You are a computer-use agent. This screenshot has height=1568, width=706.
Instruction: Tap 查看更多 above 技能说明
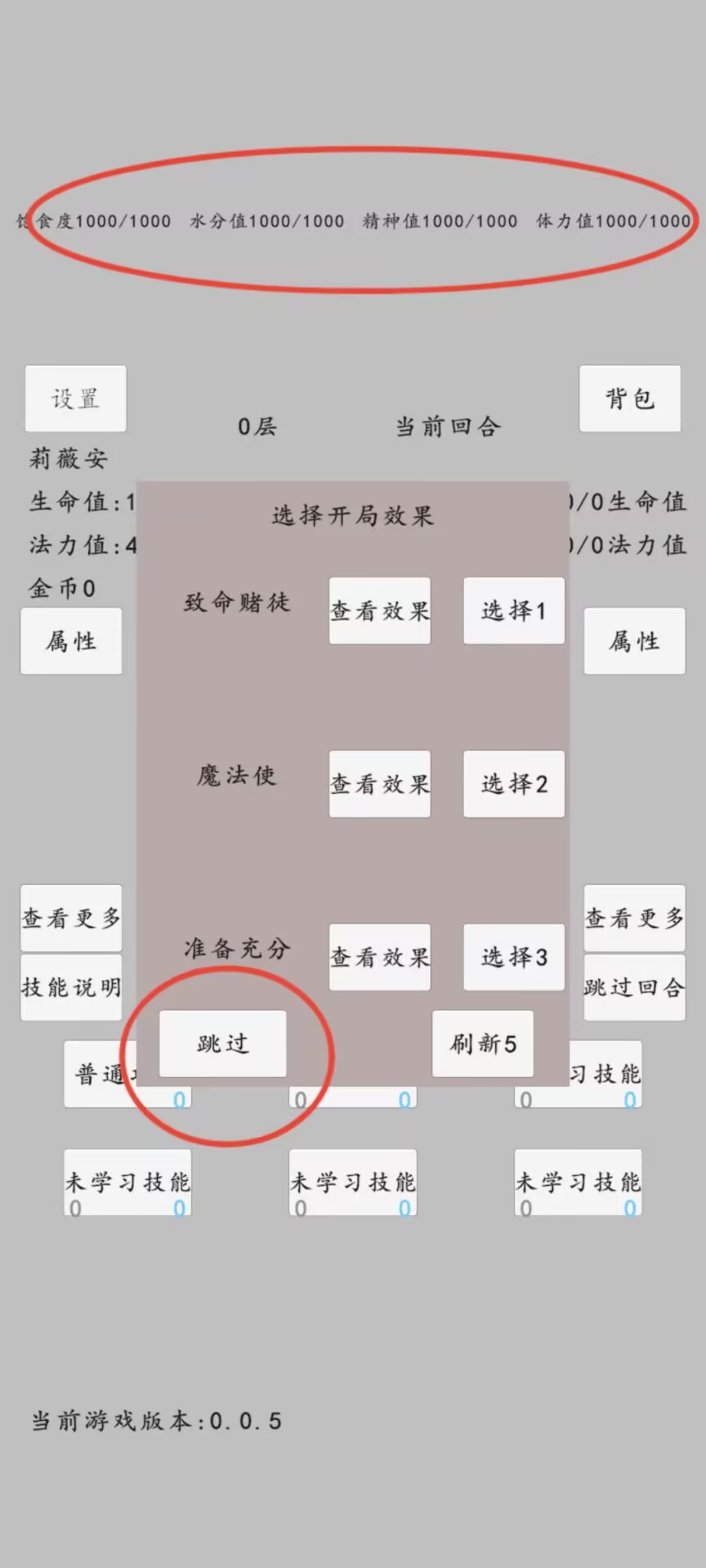71,918
